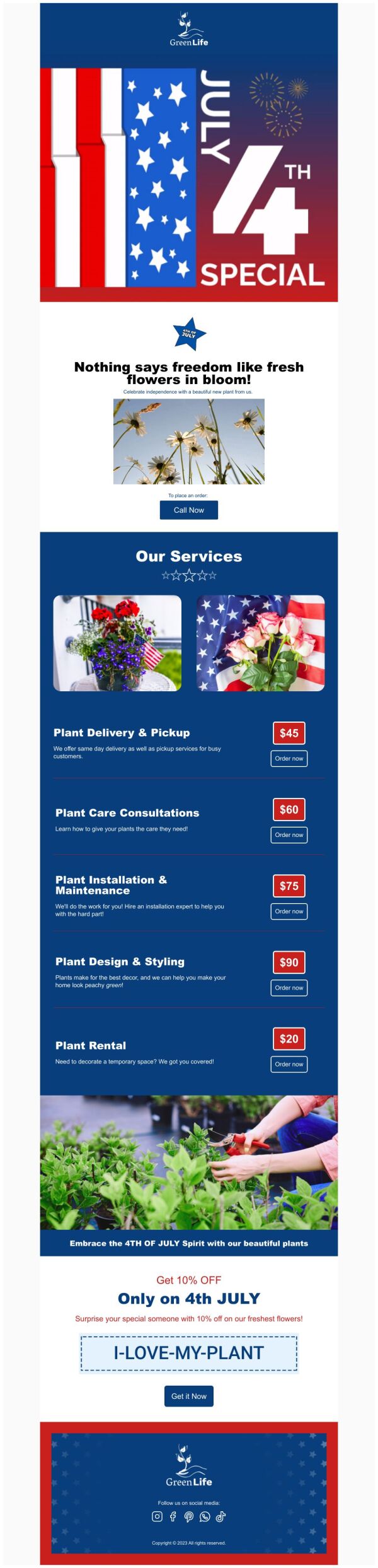378x1568 pixels.
Task: Select Order now for Plant Rental
Action: click(x=289, y=1063)
